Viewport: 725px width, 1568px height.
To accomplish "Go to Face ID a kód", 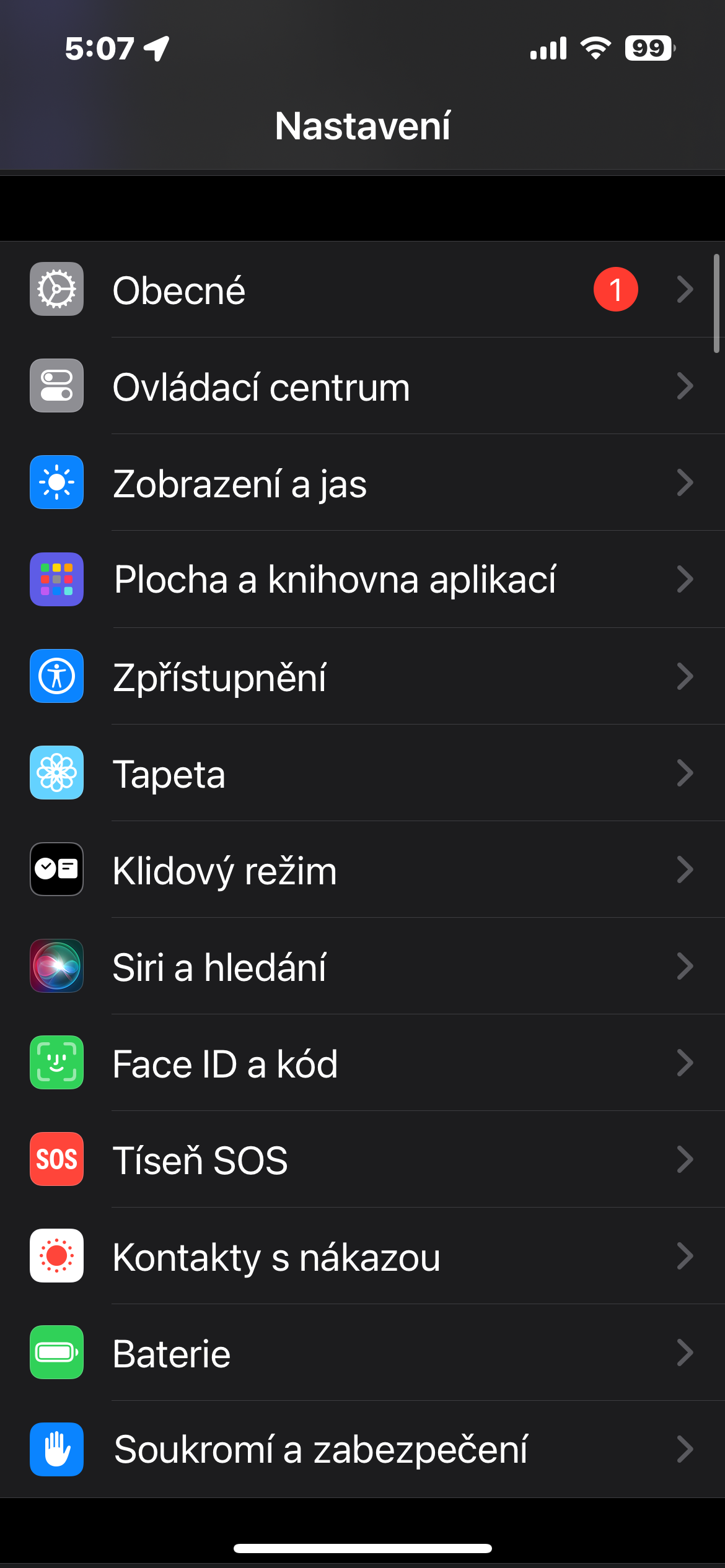I will coord(362,1063).
